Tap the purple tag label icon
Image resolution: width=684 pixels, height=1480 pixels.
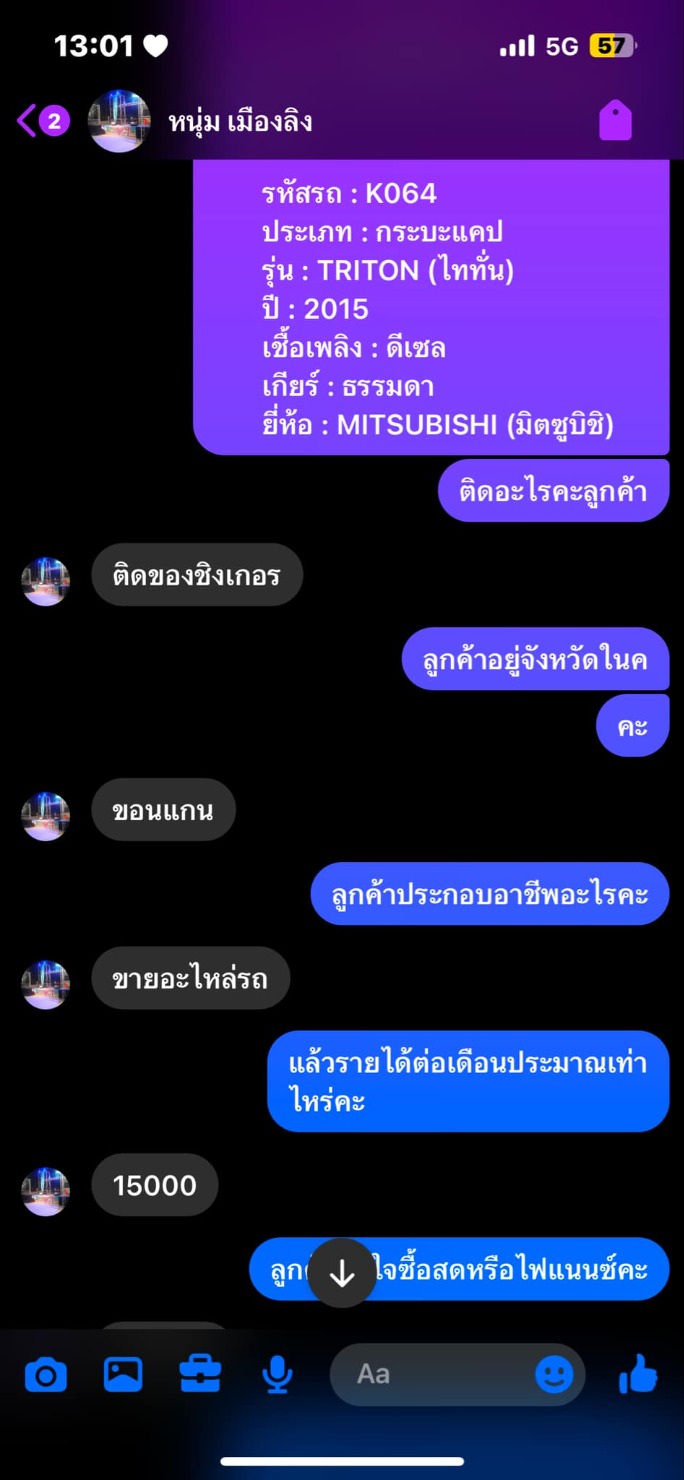click(x=615, y=121)
